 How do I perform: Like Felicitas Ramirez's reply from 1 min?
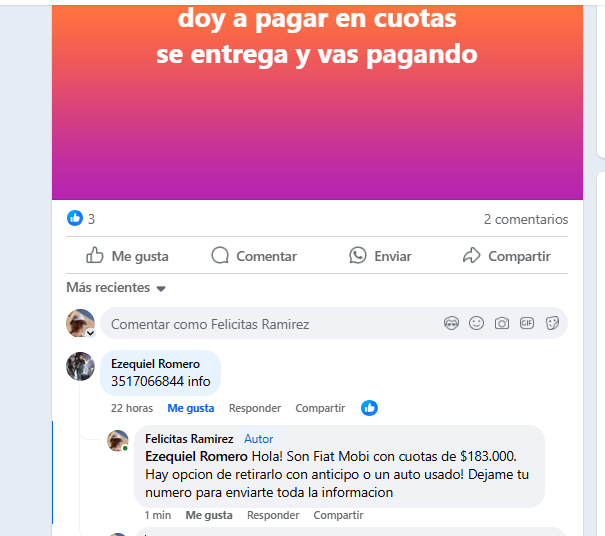(x=209, y=515)
